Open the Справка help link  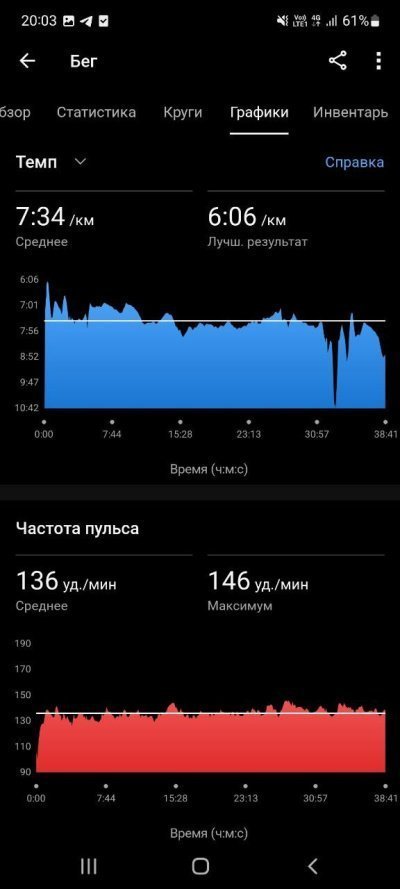[354, 162]
